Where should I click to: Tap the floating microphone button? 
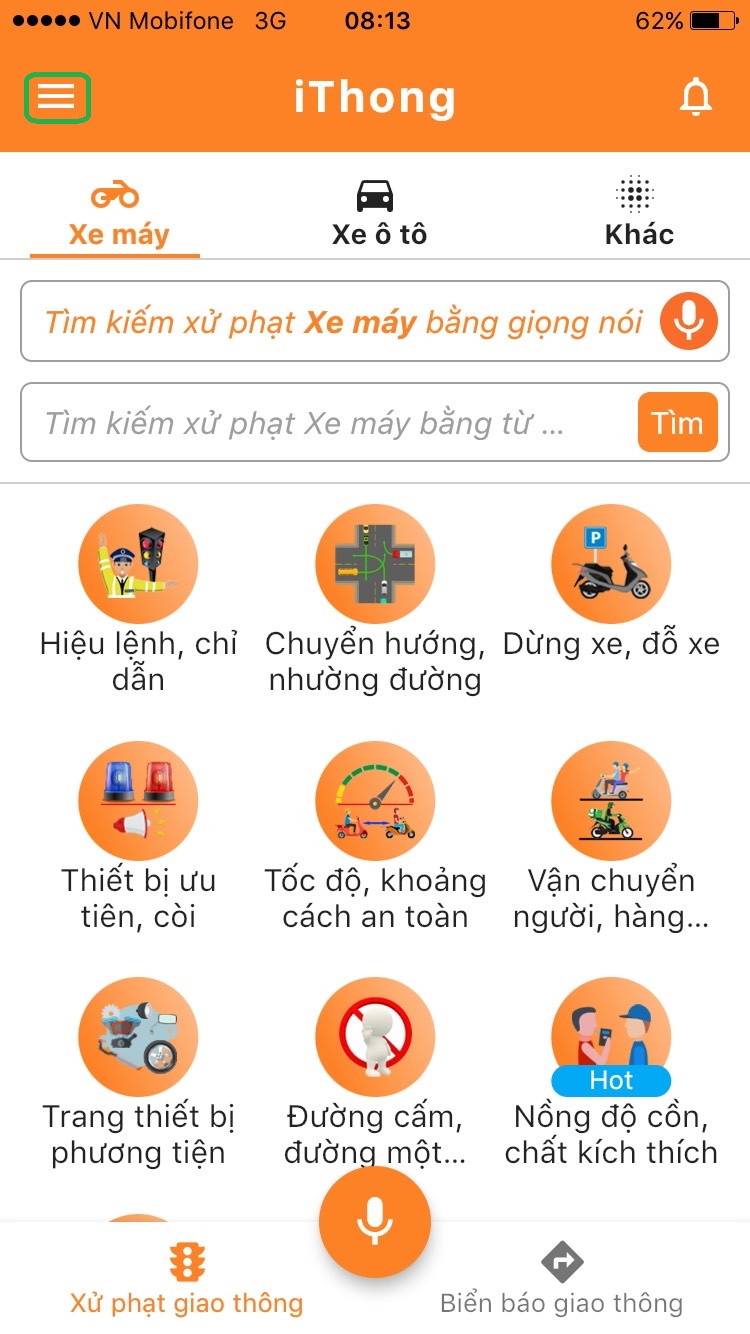click(375, 1221)
